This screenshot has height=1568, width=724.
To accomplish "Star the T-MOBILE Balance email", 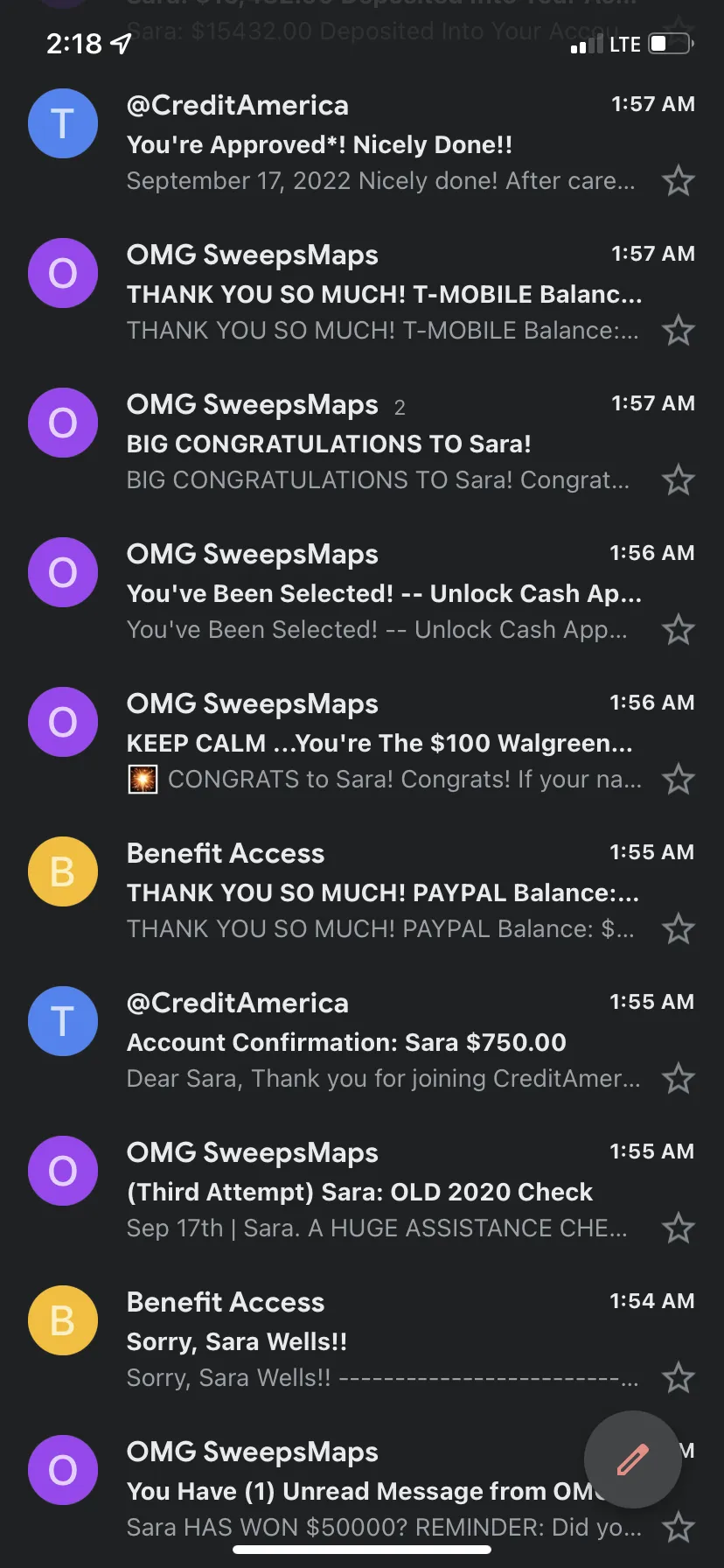I will (x=678, y=332).
